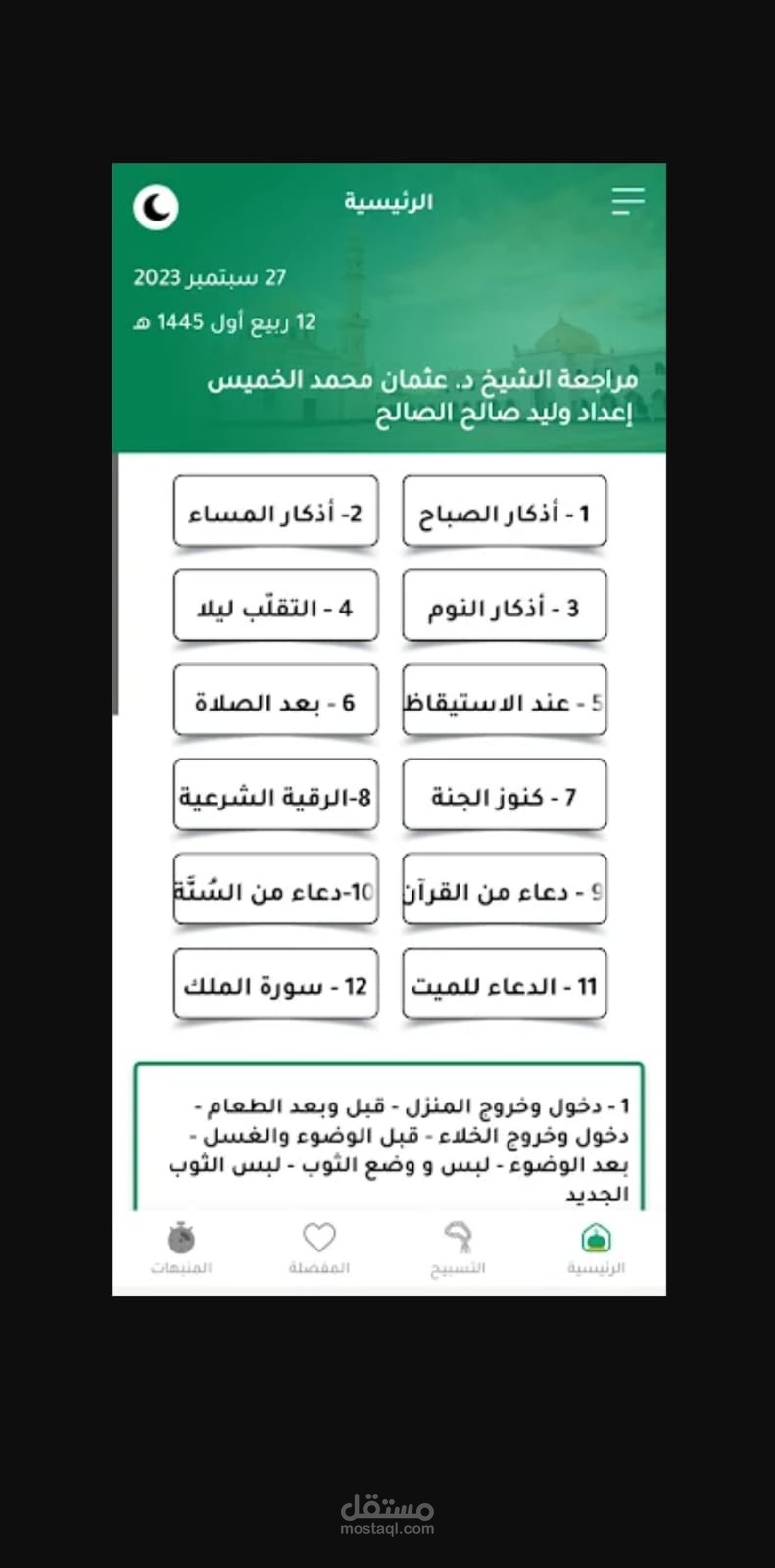This screenshot has height=1568, width=775.
Task: Open دعاء من القرآن
Action: point(505,890)
